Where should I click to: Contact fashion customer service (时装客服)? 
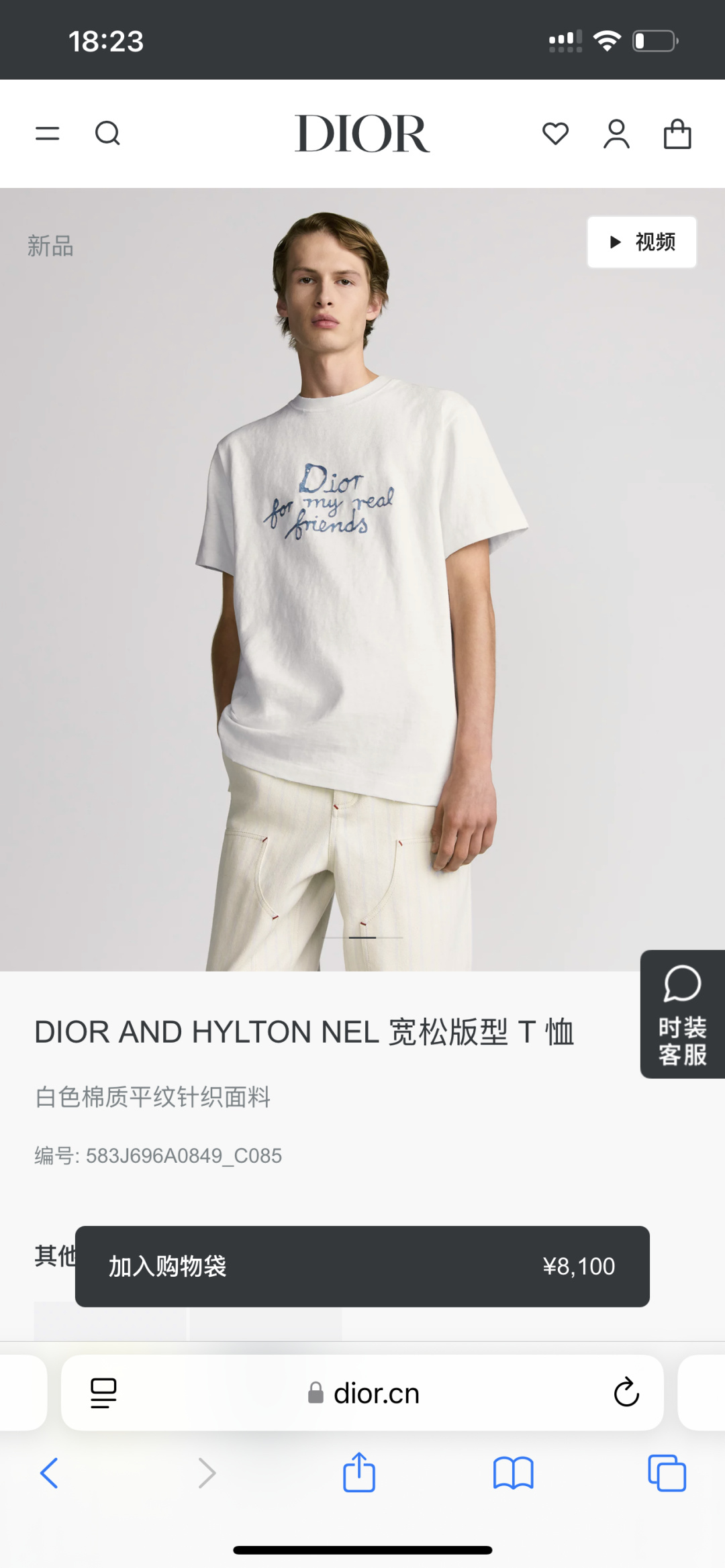[x=682, y=1014]
